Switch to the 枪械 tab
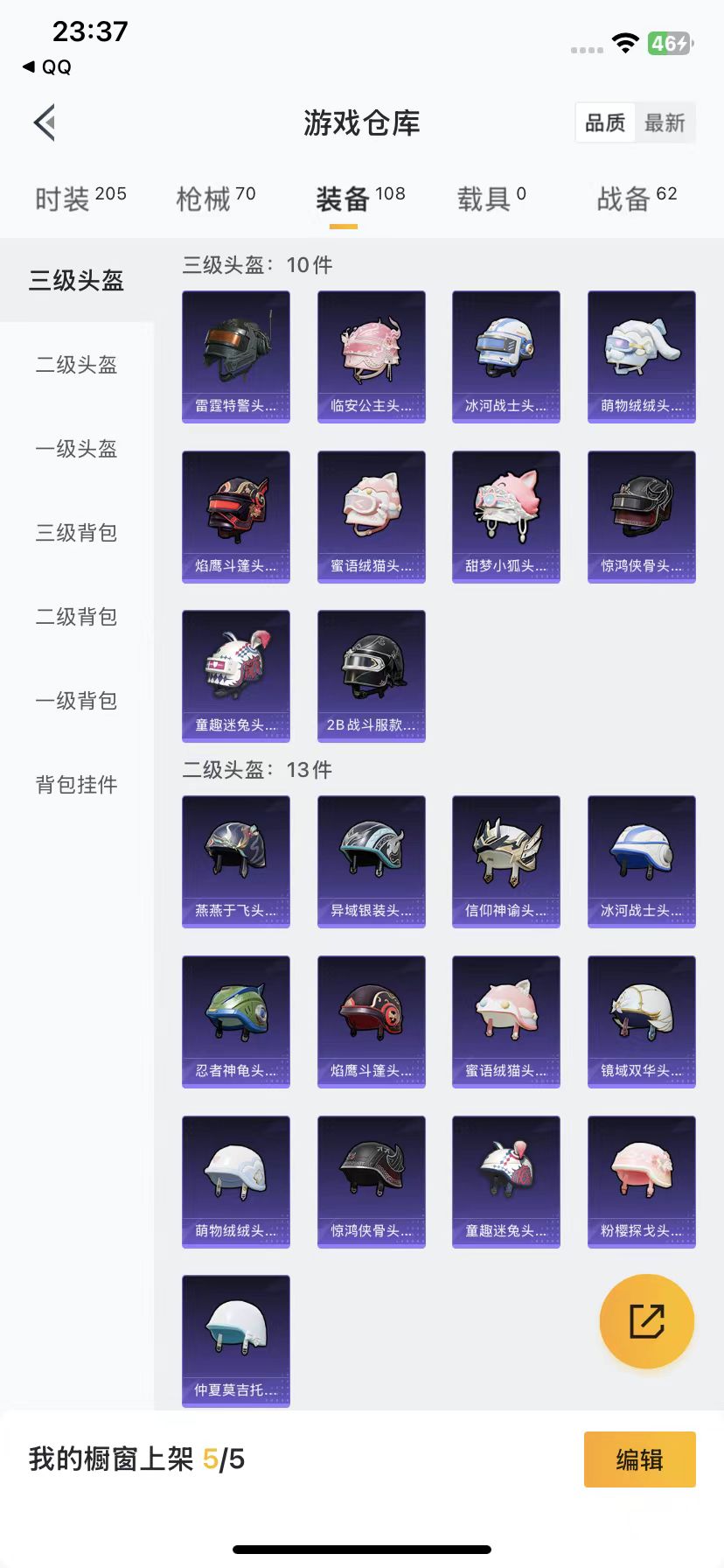This screenshot has width=724, height=1568. [x=215, y=199]
